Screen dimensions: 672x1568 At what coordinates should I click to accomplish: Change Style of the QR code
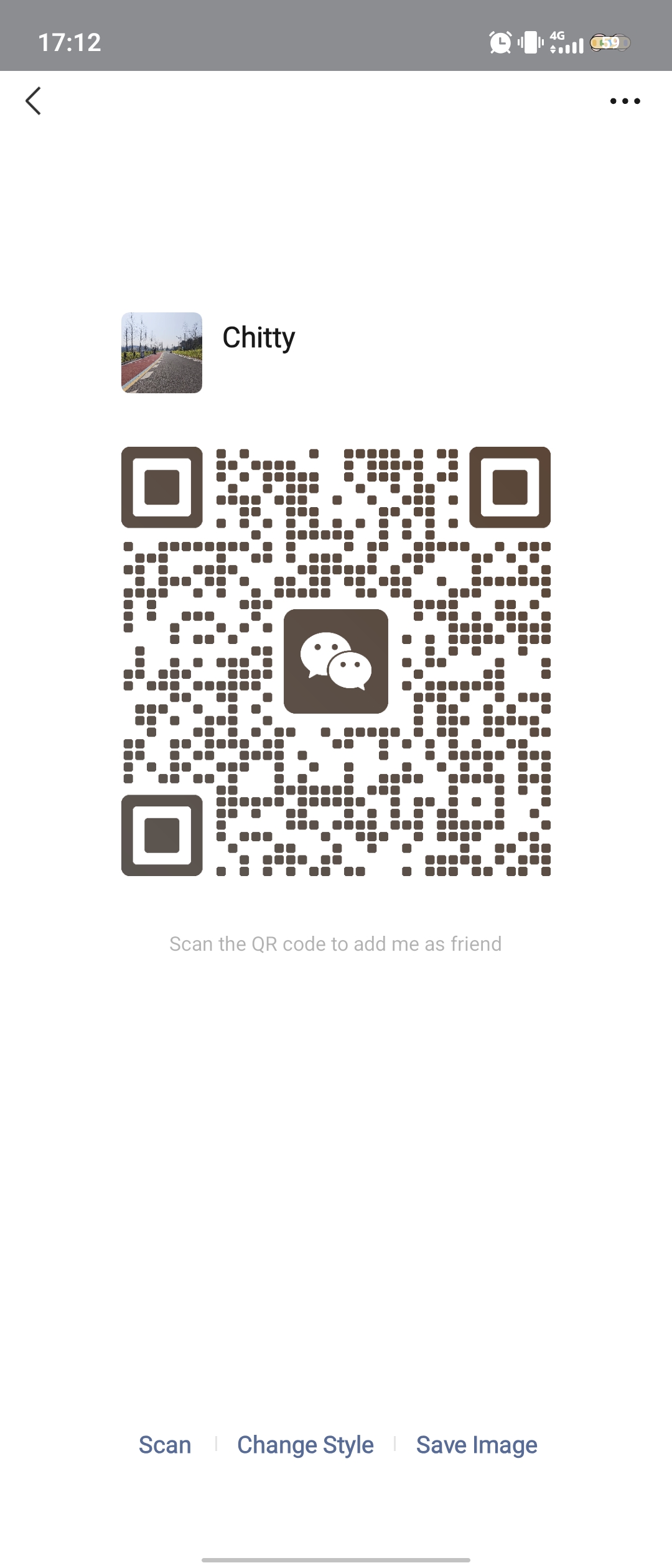(x=306, y=1445)
